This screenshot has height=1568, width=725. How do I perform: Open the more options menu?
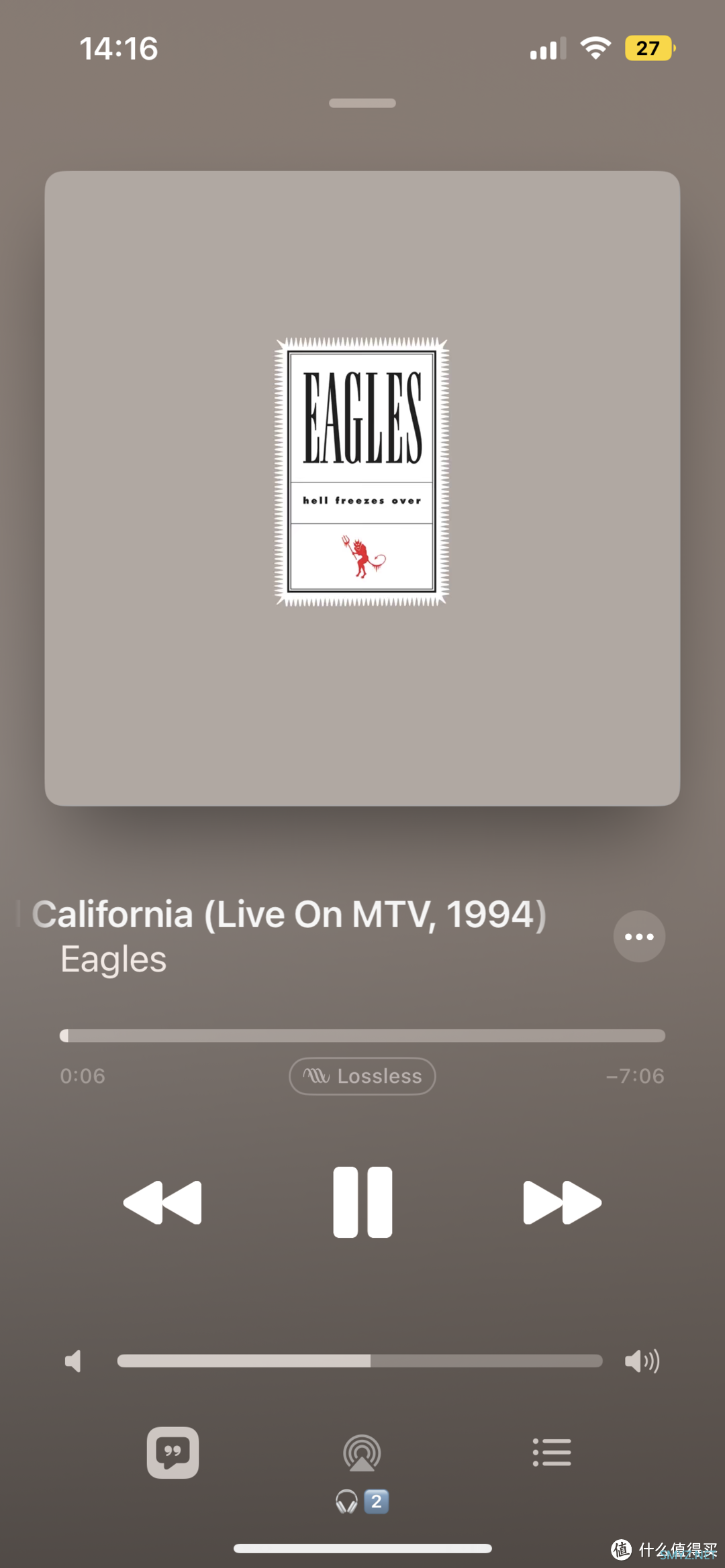[x=639, y=936]
